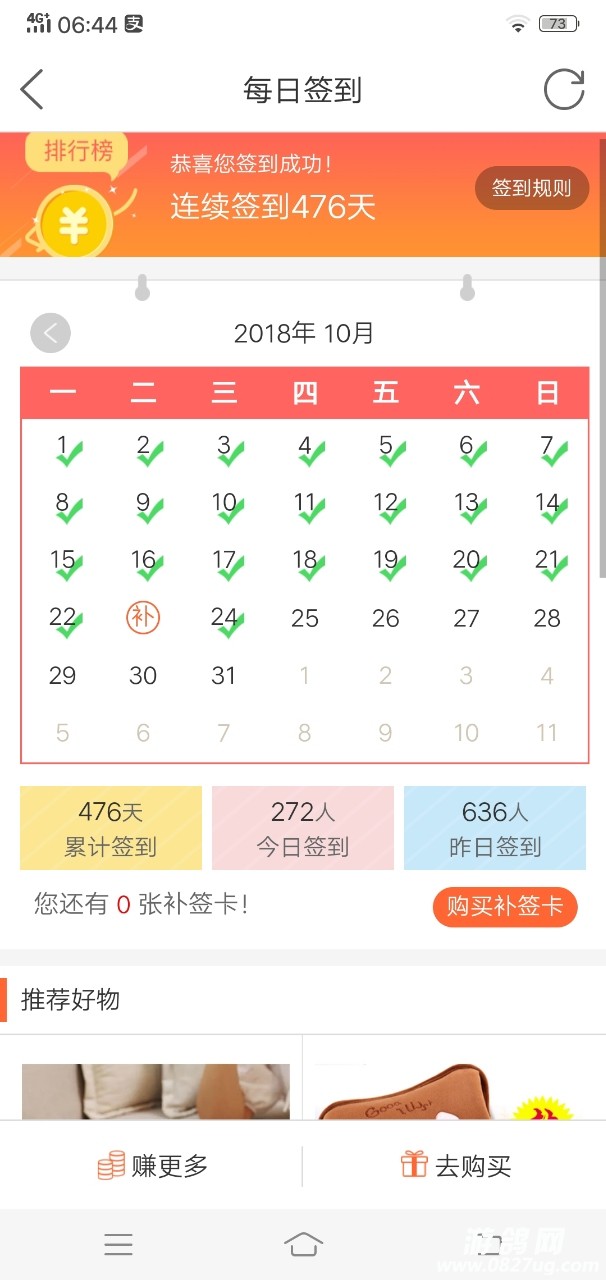Refresh the daily check-in page
The height and width of the screenshot is (1280, 606).
coord(563,90)
